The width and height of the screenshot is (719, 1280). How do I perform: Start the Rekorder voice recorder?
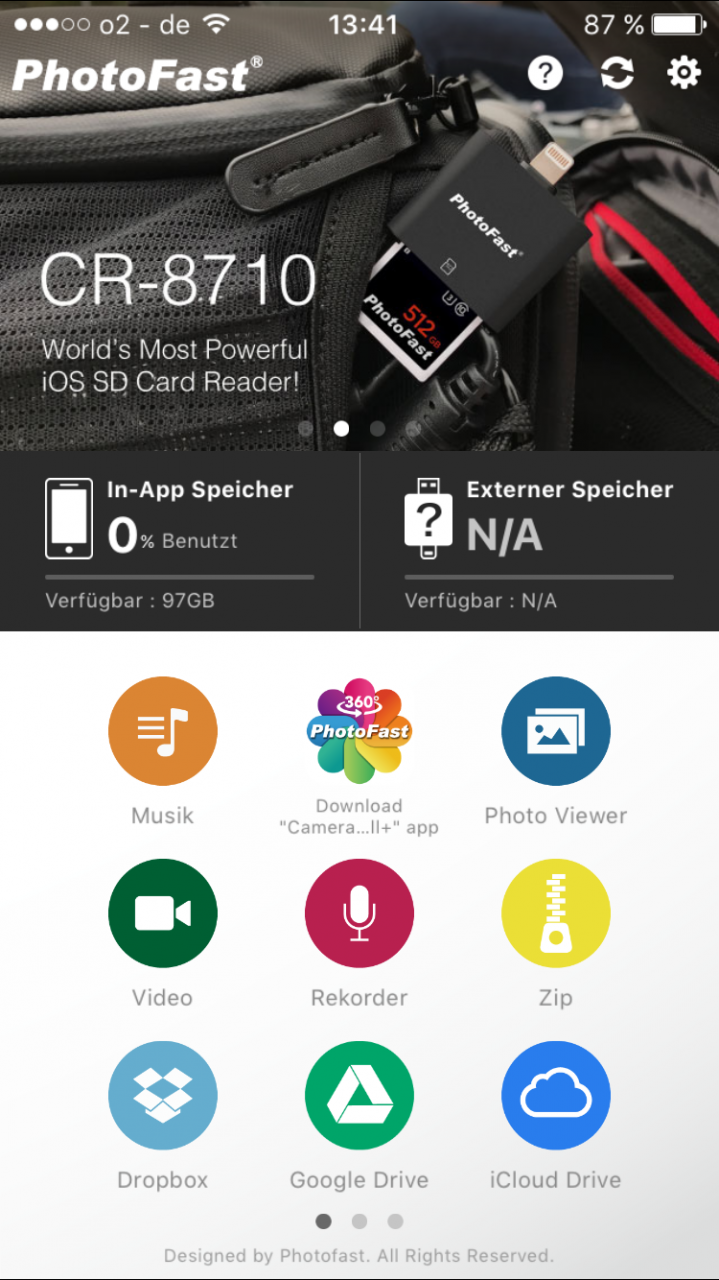pyautogui.click(x=359, y=913)
